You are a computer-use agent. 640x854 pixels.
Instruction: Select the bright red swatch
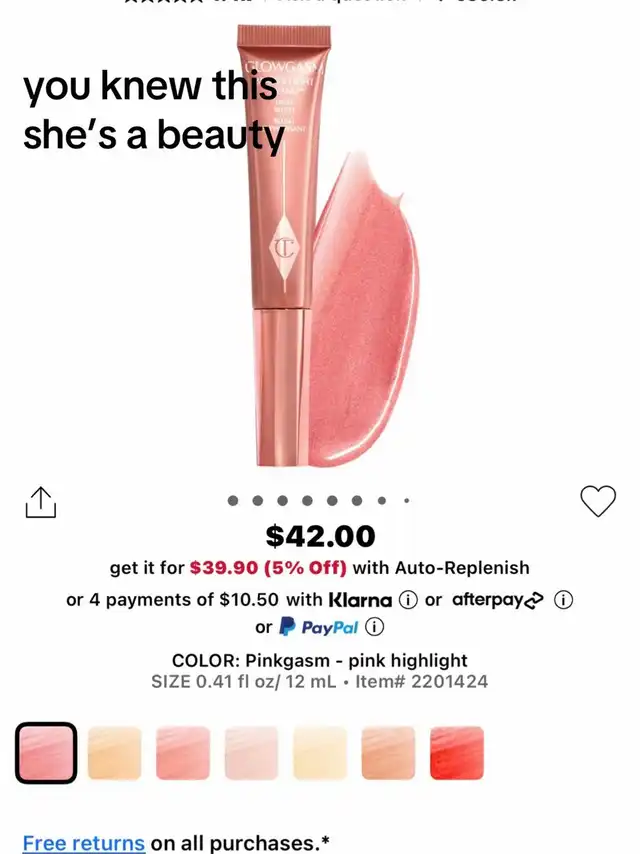(457, 753)
